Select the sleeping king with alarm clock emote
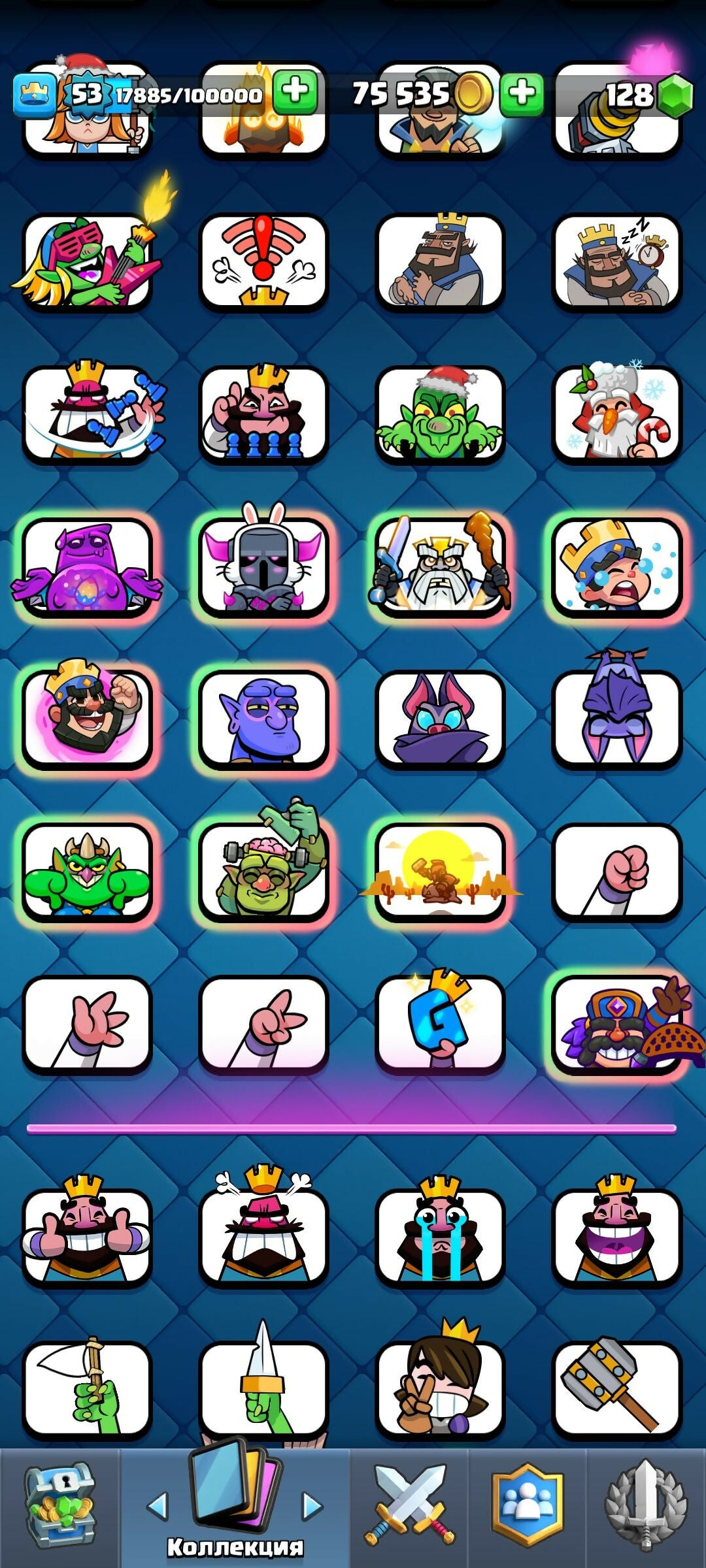 [617, 263]
